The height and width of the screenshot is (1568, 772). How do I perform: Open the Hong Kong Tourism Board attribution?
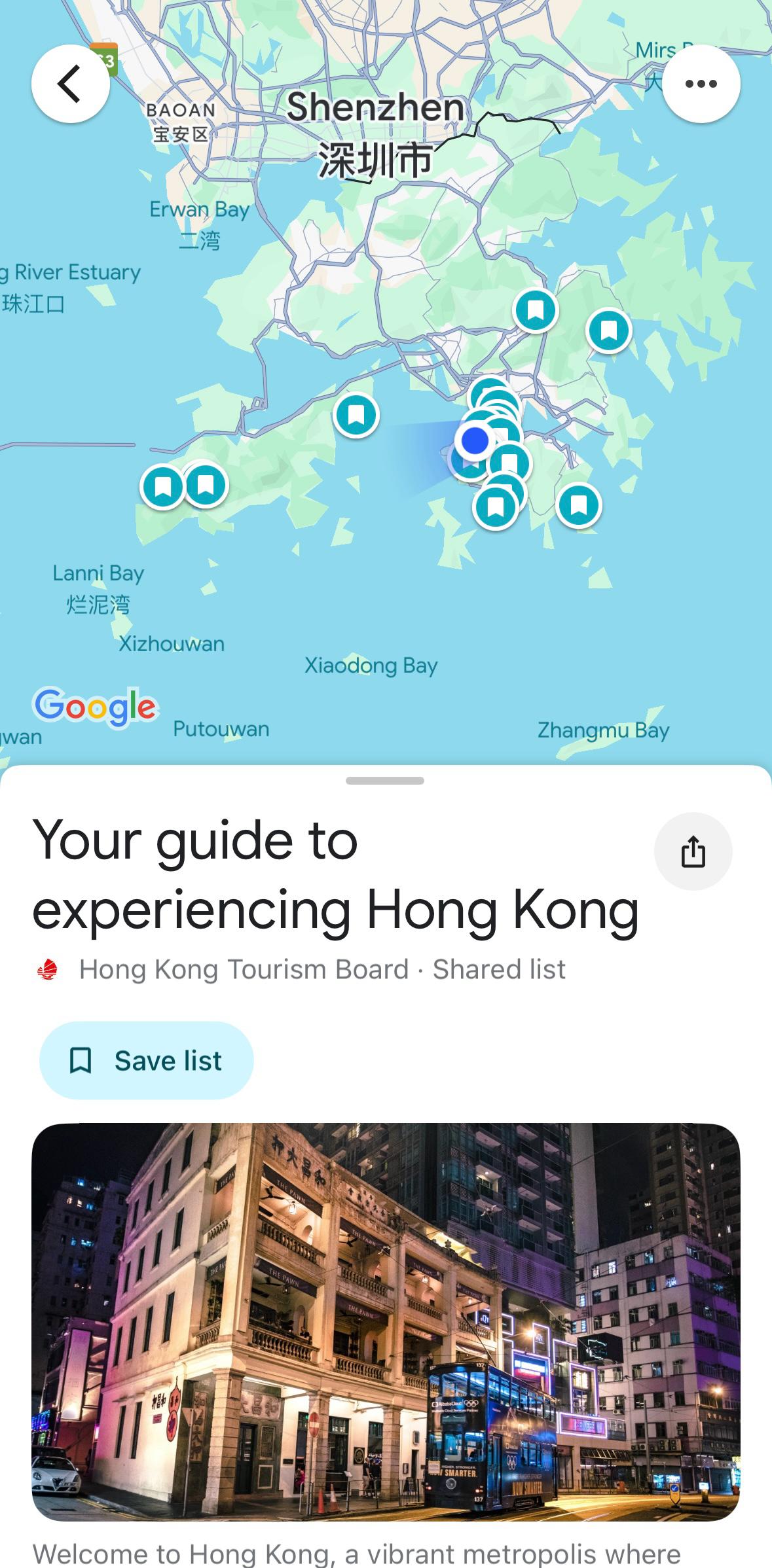click(x=244, y=969)
